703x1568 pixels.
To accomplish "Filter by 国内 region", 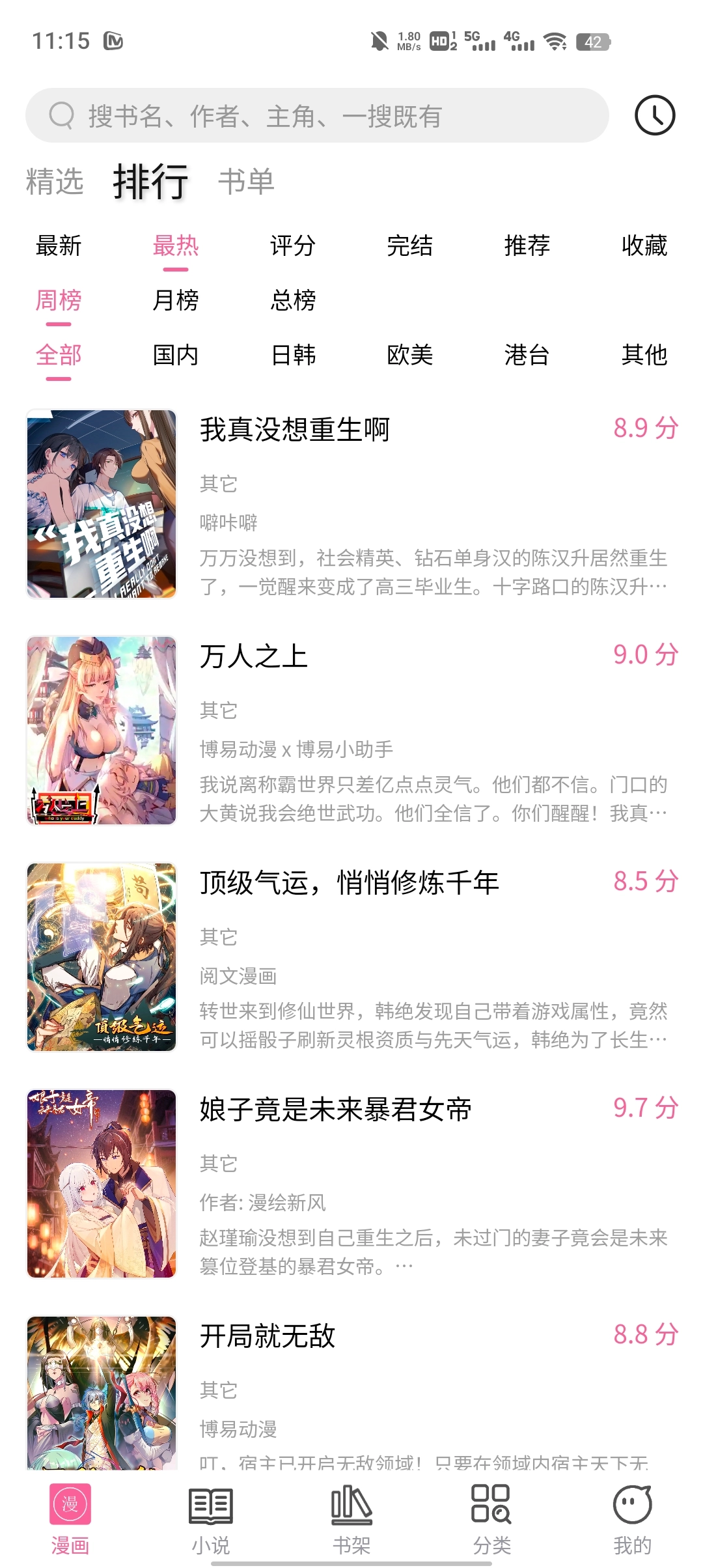I will coord(175,356).
